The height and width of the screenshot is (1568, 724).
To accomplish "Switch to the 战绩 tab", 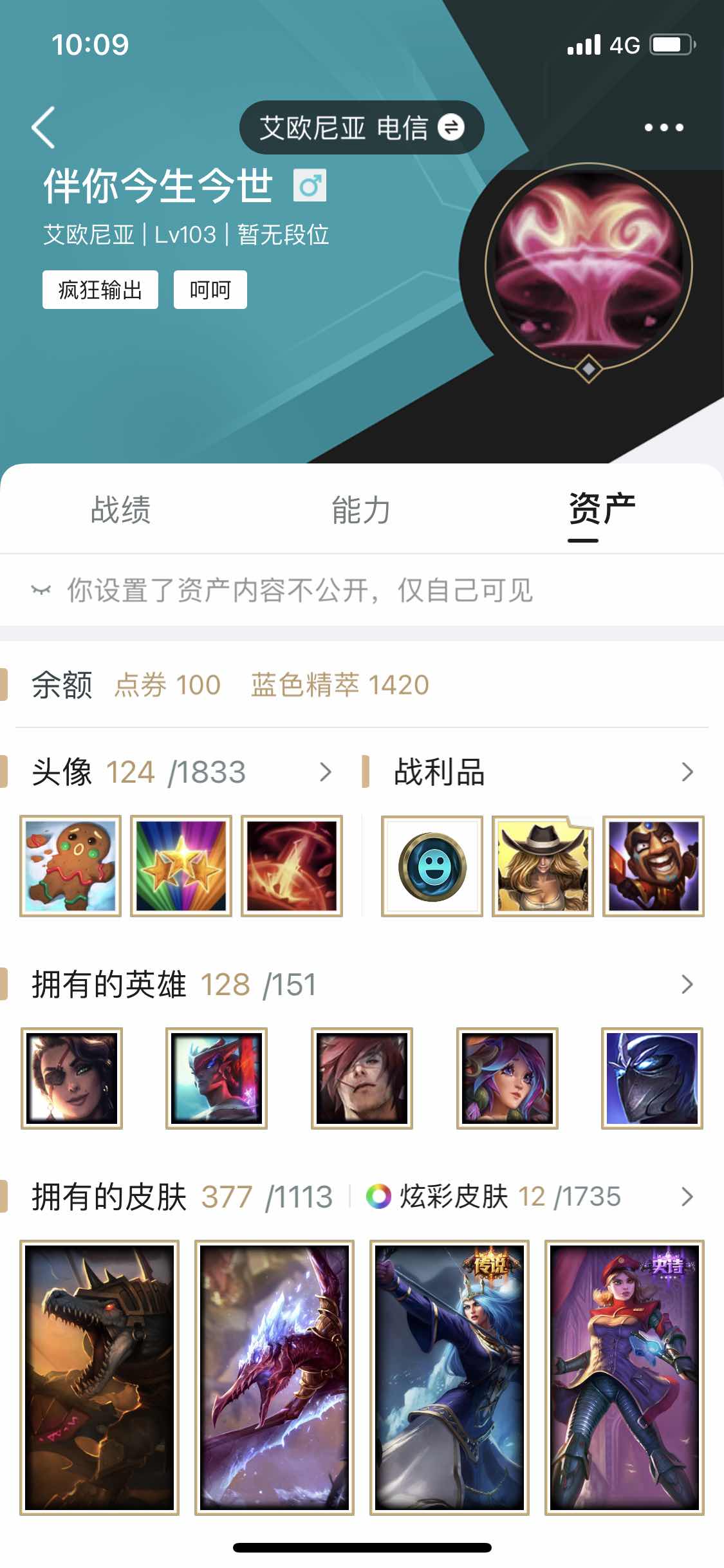I will [x=120, y=510].
